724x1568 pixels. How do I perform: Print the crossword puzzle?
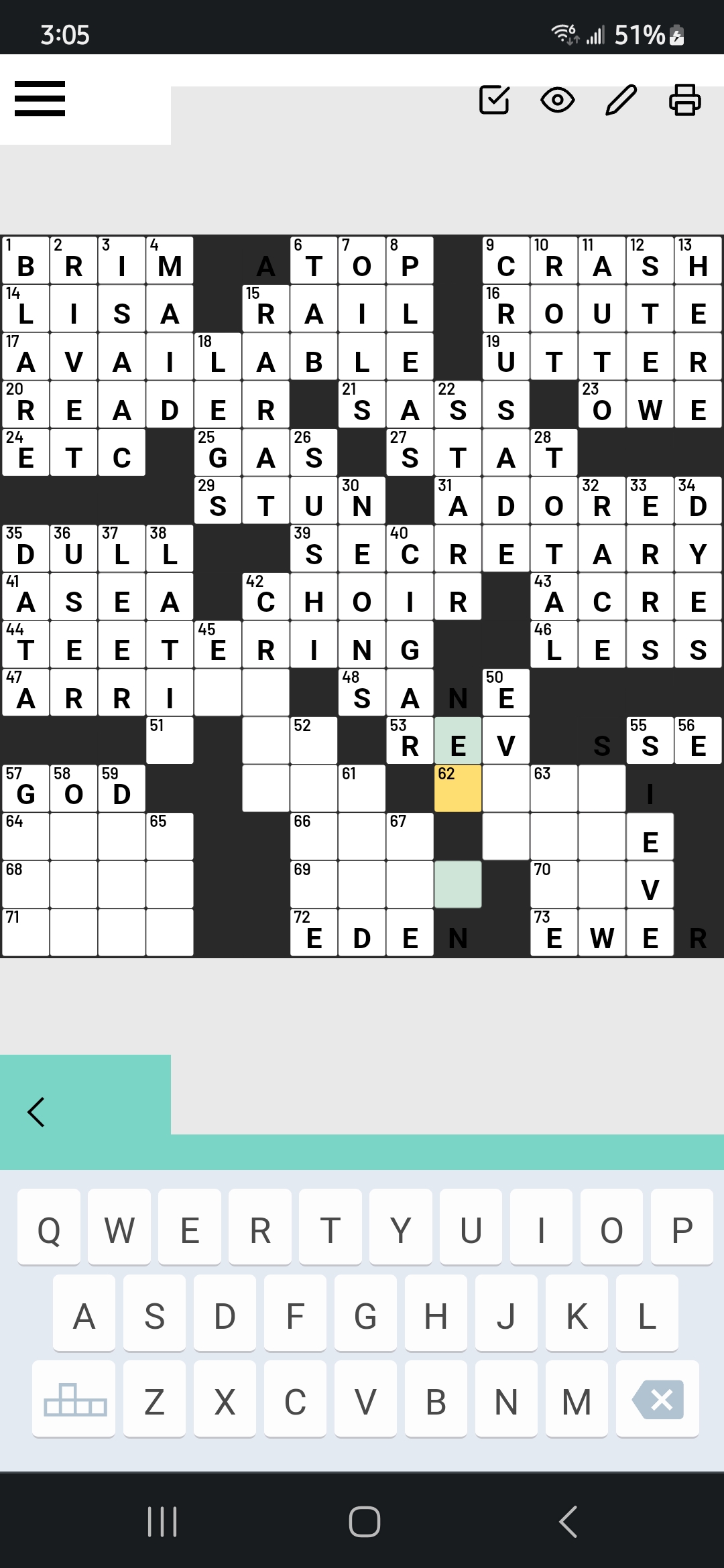[684, 101]
